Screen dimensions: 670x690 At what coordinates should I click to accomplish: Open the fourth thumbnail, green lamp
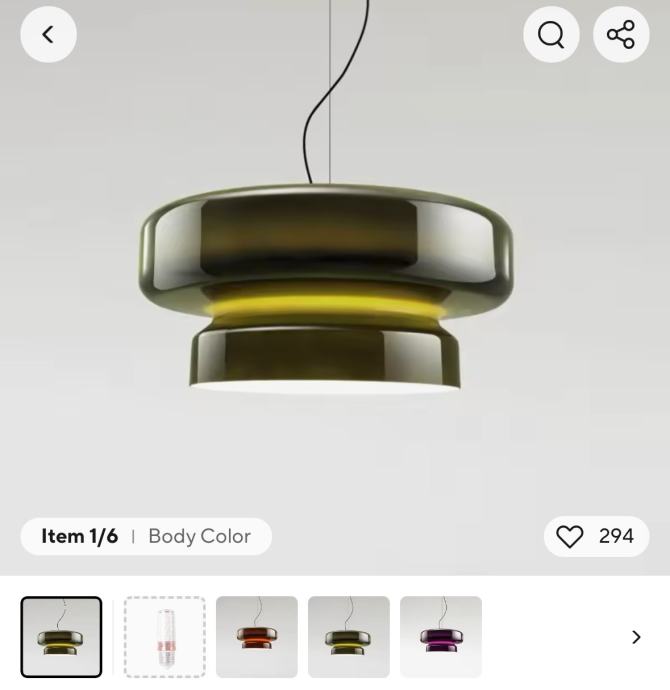tap(349, 637)
